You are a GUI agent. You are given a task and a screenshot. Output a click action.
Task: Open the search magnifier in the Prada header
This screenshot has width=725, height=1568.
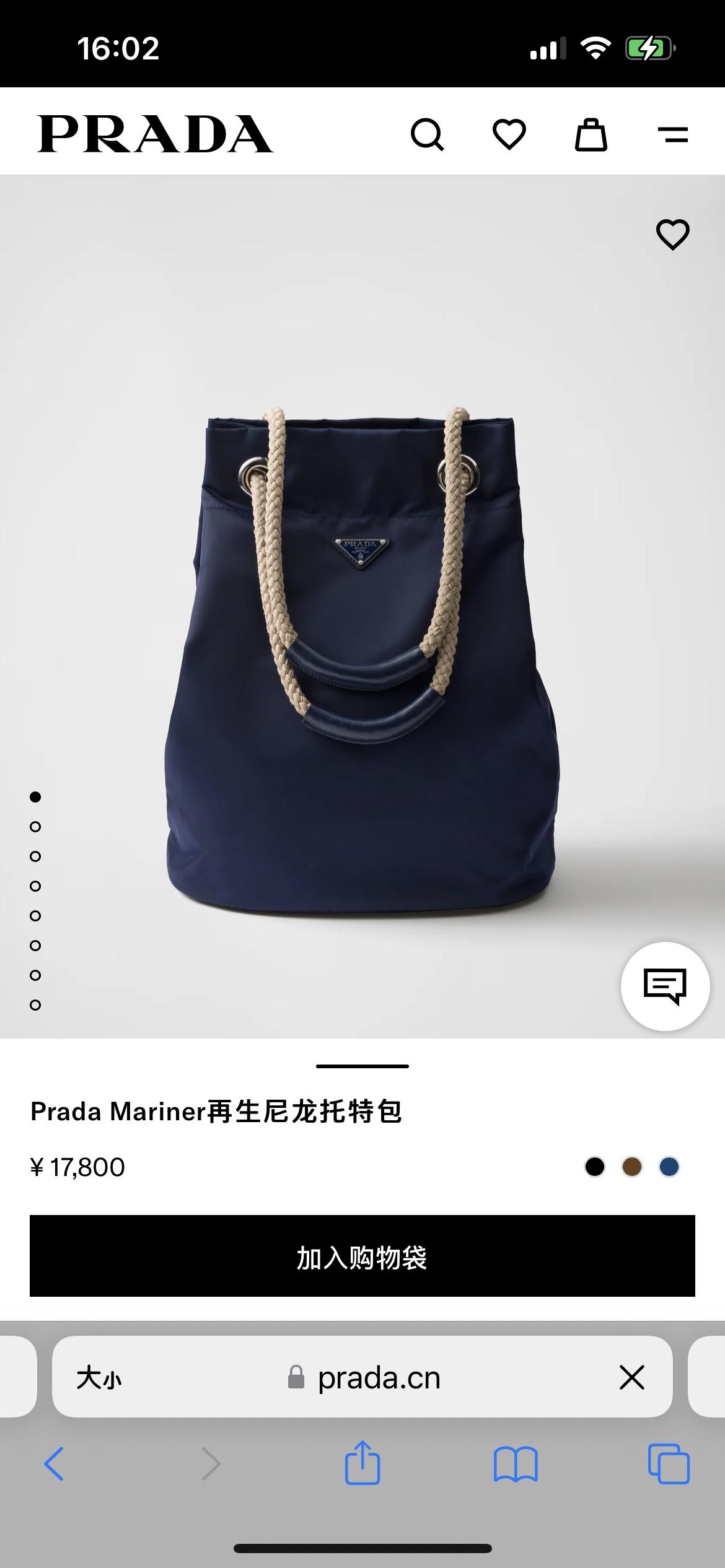tap(427, 134)
